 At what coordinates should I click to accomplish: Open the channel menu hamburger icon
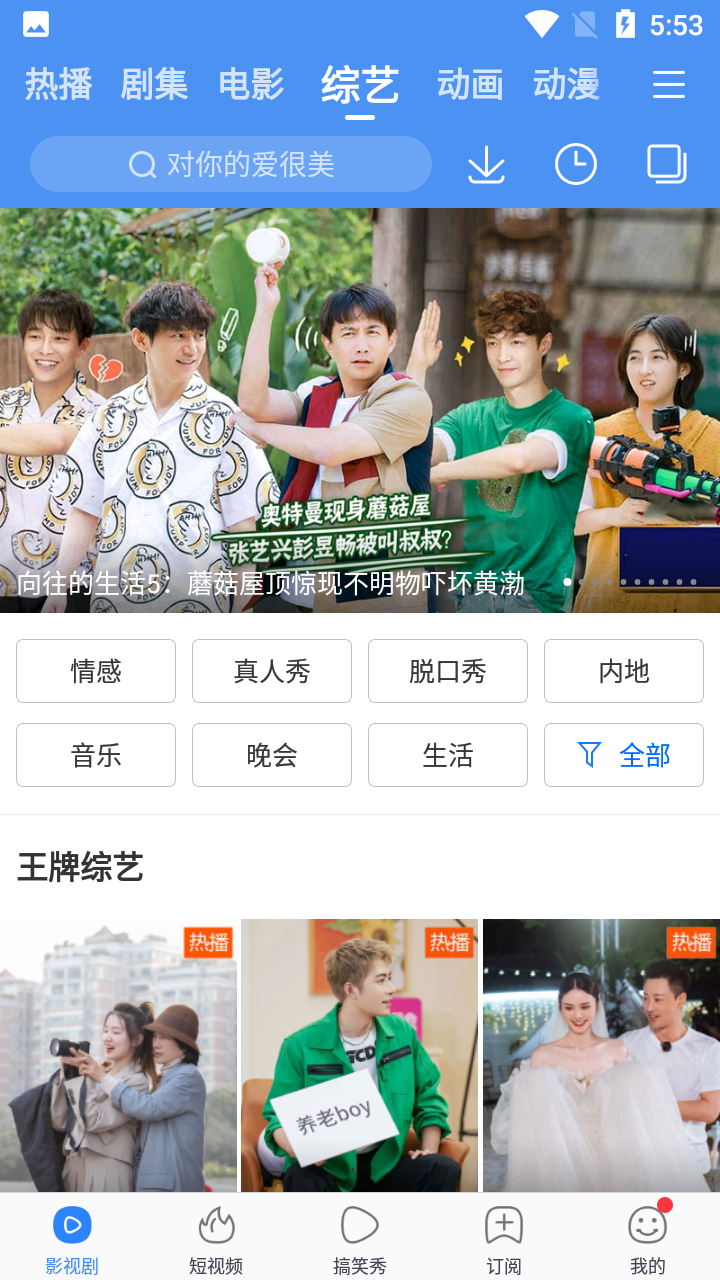[669, 85]
